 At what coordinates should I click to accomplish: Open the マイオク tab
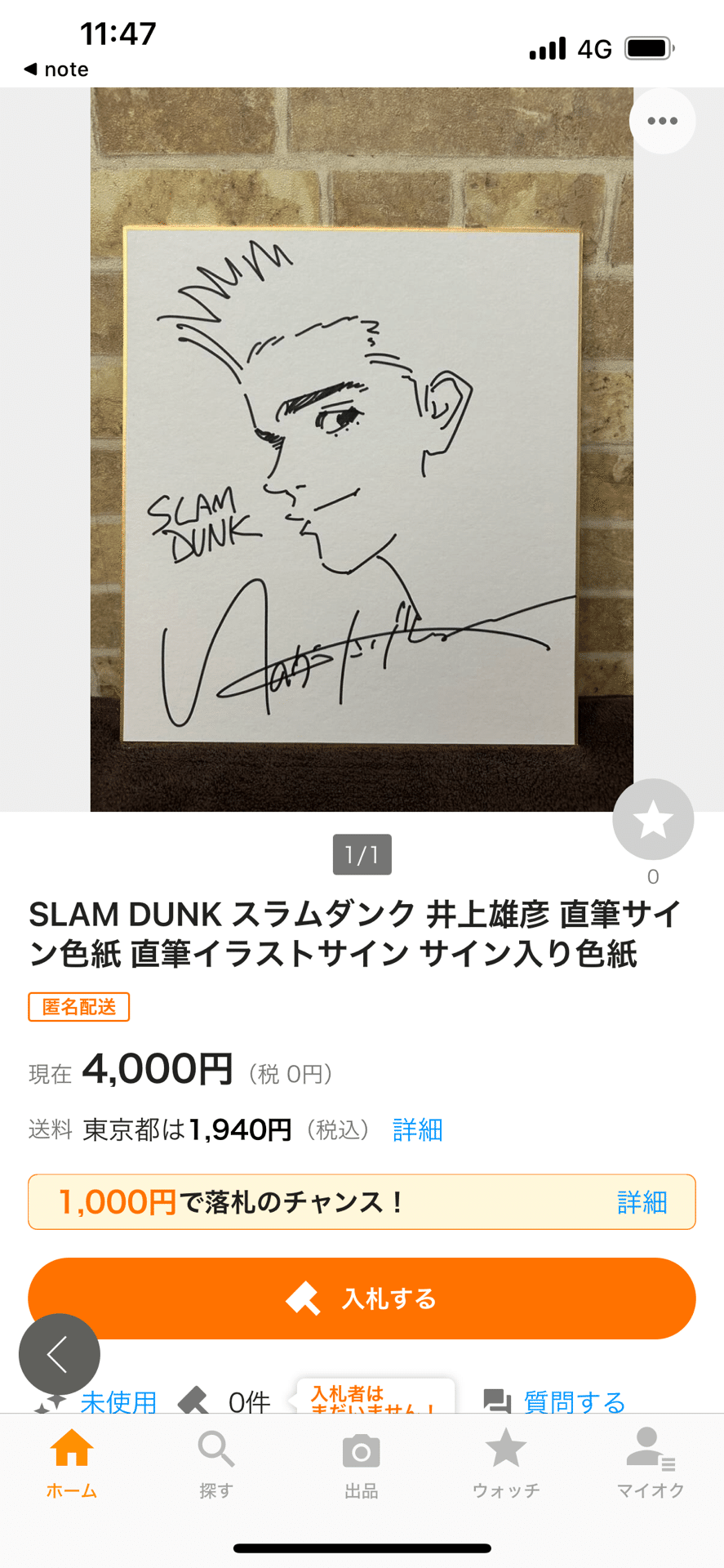pyautogui.click(x=651, y=1464)
